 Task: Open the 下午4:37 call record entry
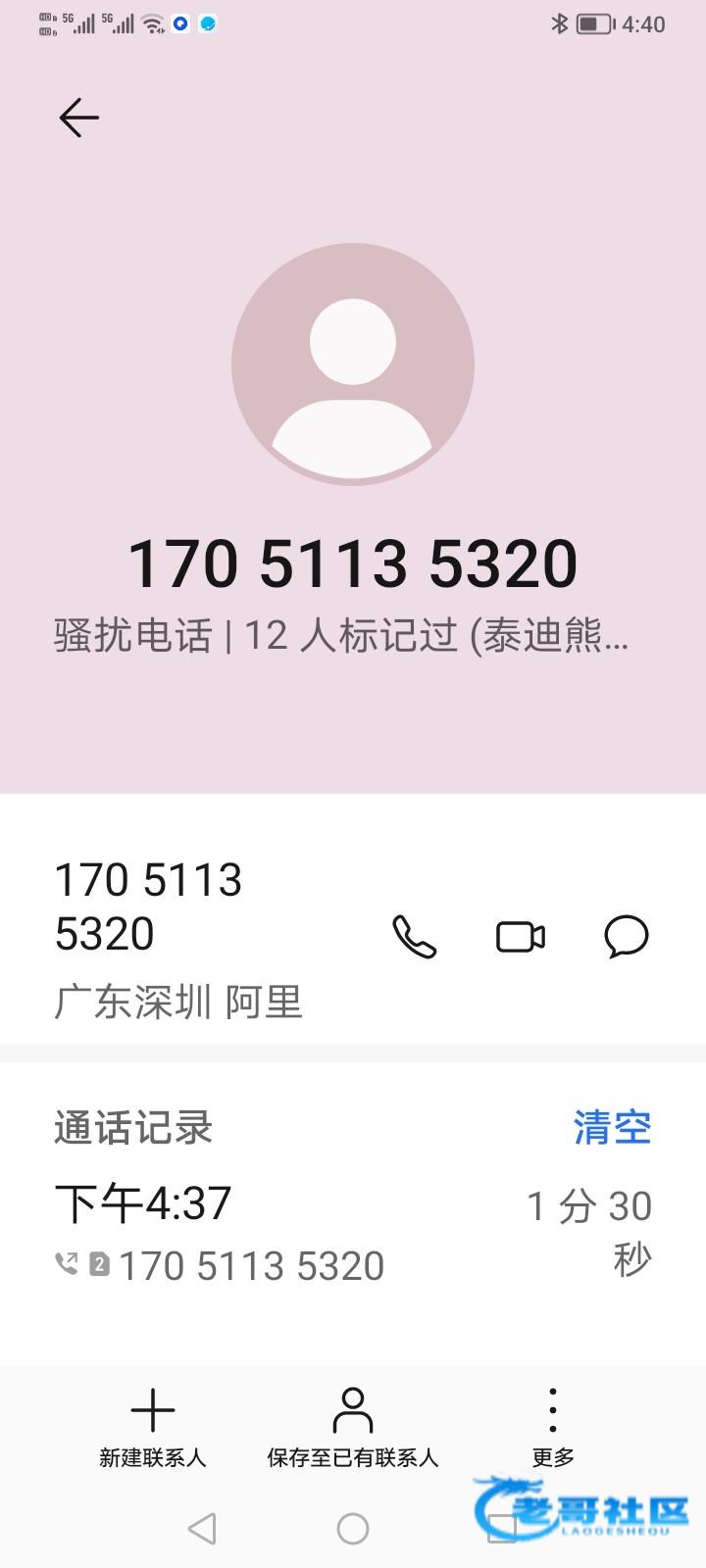coord(353,1234)
